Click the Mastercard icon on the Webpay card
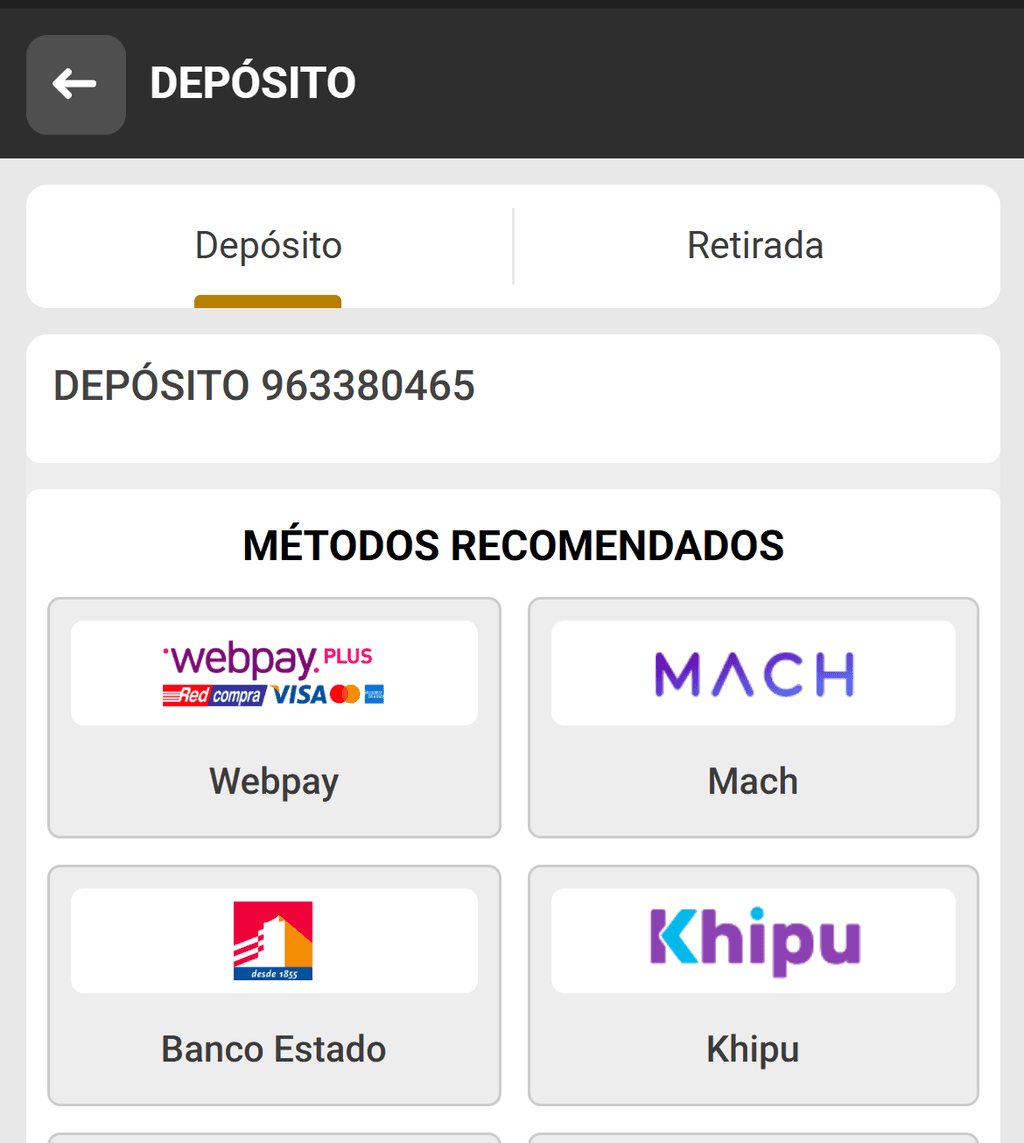1024x1143 pixels. [x=344, y=694]
